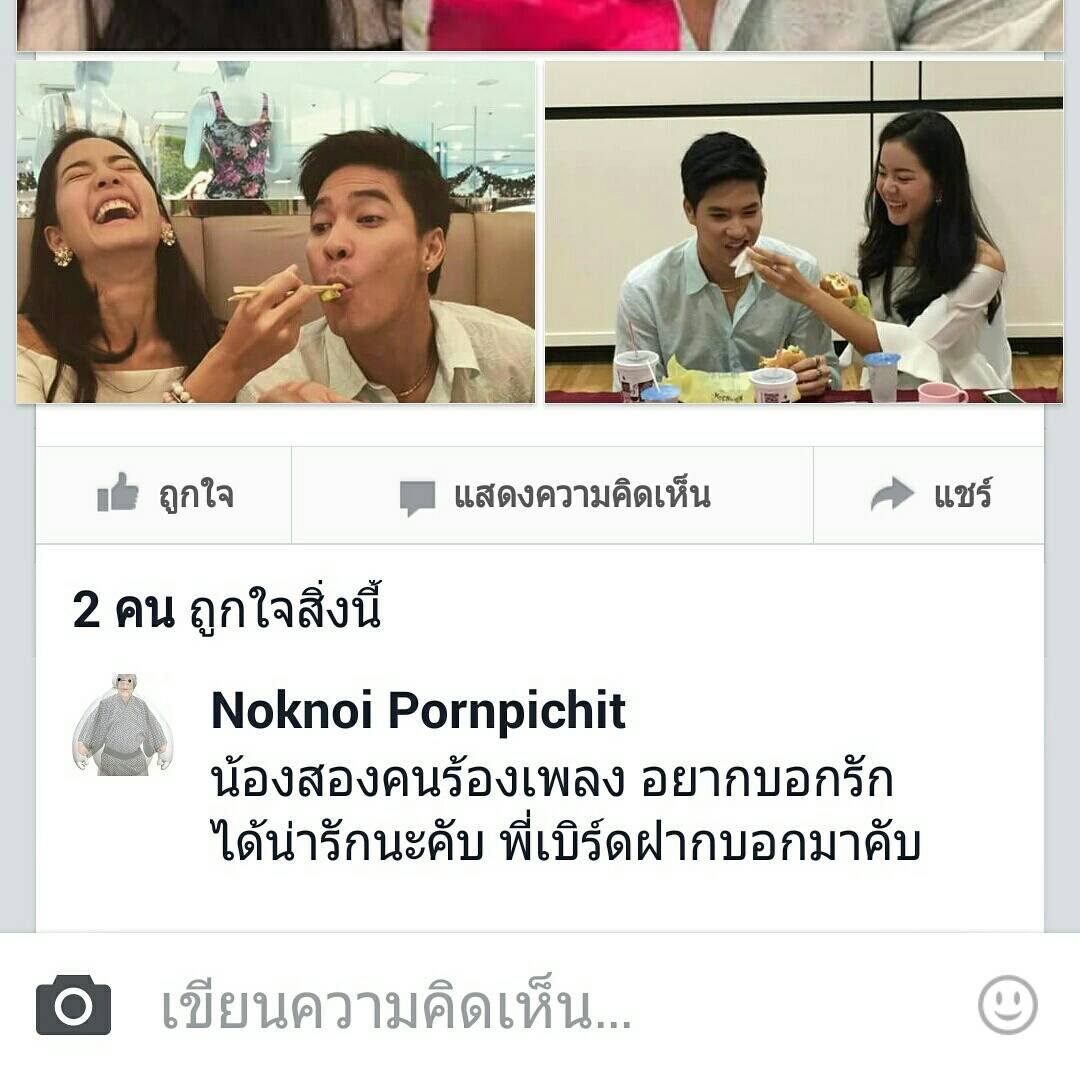Open the photo of couple eating burgers
Image resolution: width=1080 pixels, height=1080 pixels.
[x=804, y=232]
